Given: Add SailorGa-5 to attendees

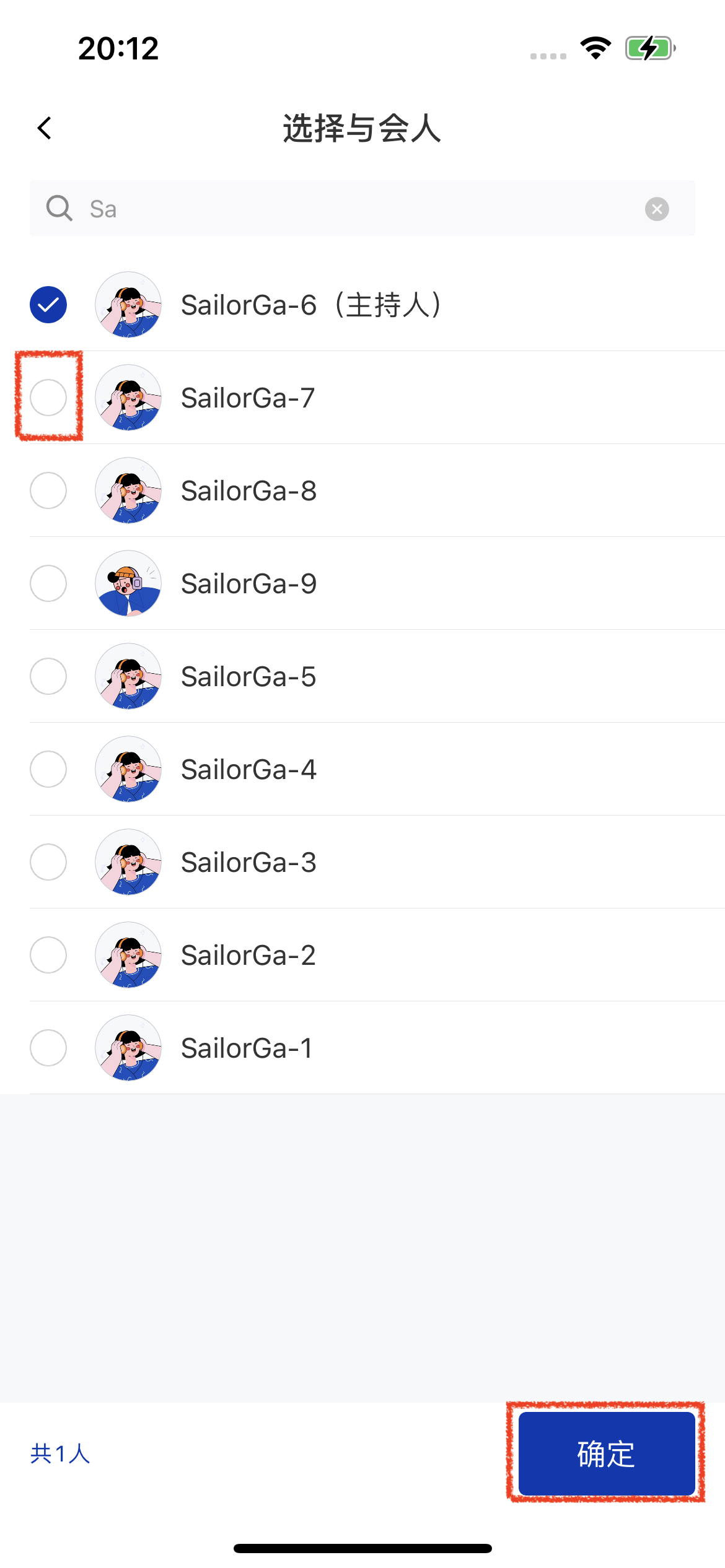Looking at the screenshot, I should click(x=48, y=676).
